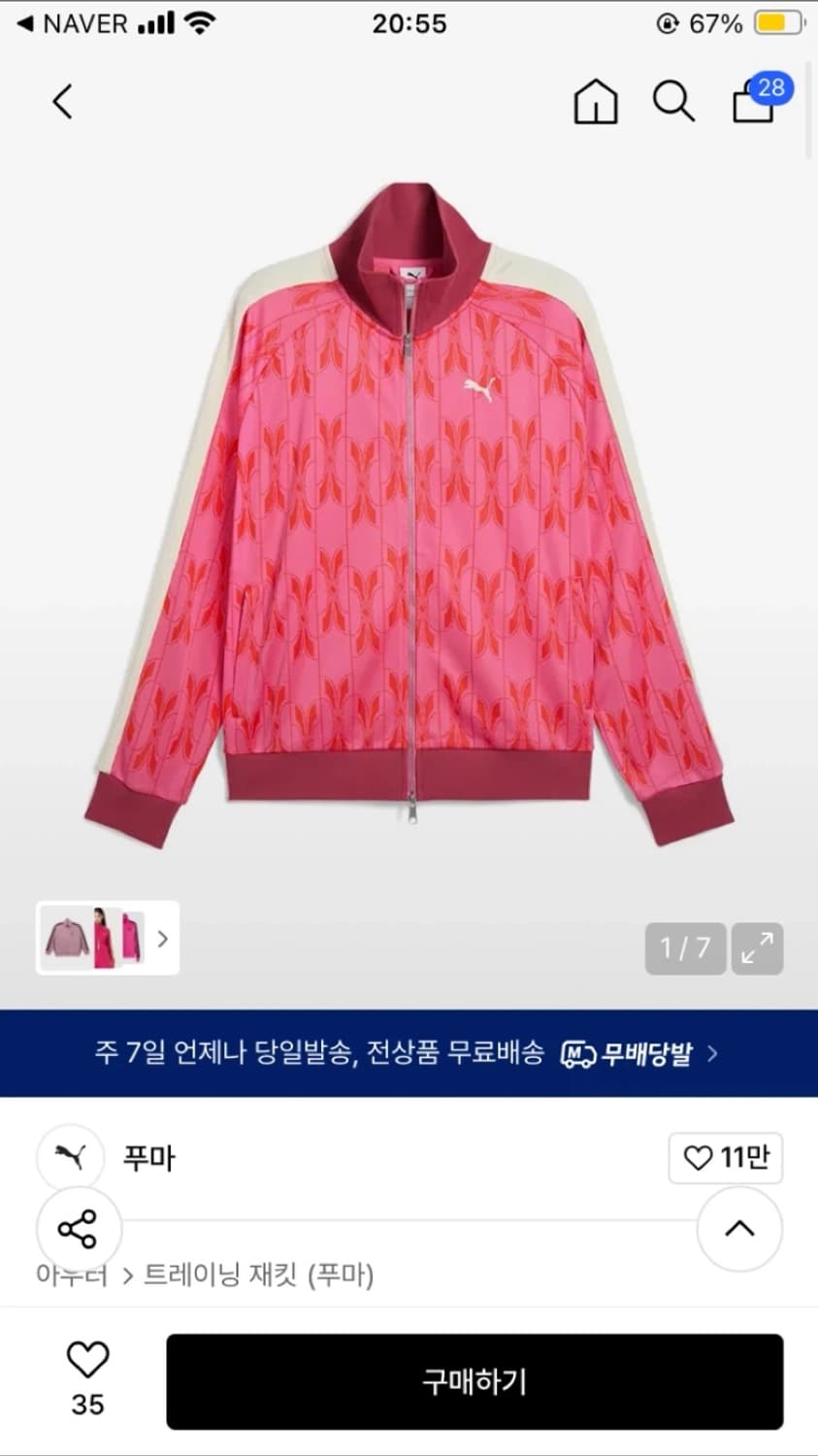Viewport: 818px width, 1456px height.
Task: Click the free shipping 무배당발 banner
Action: (409, 1054)
